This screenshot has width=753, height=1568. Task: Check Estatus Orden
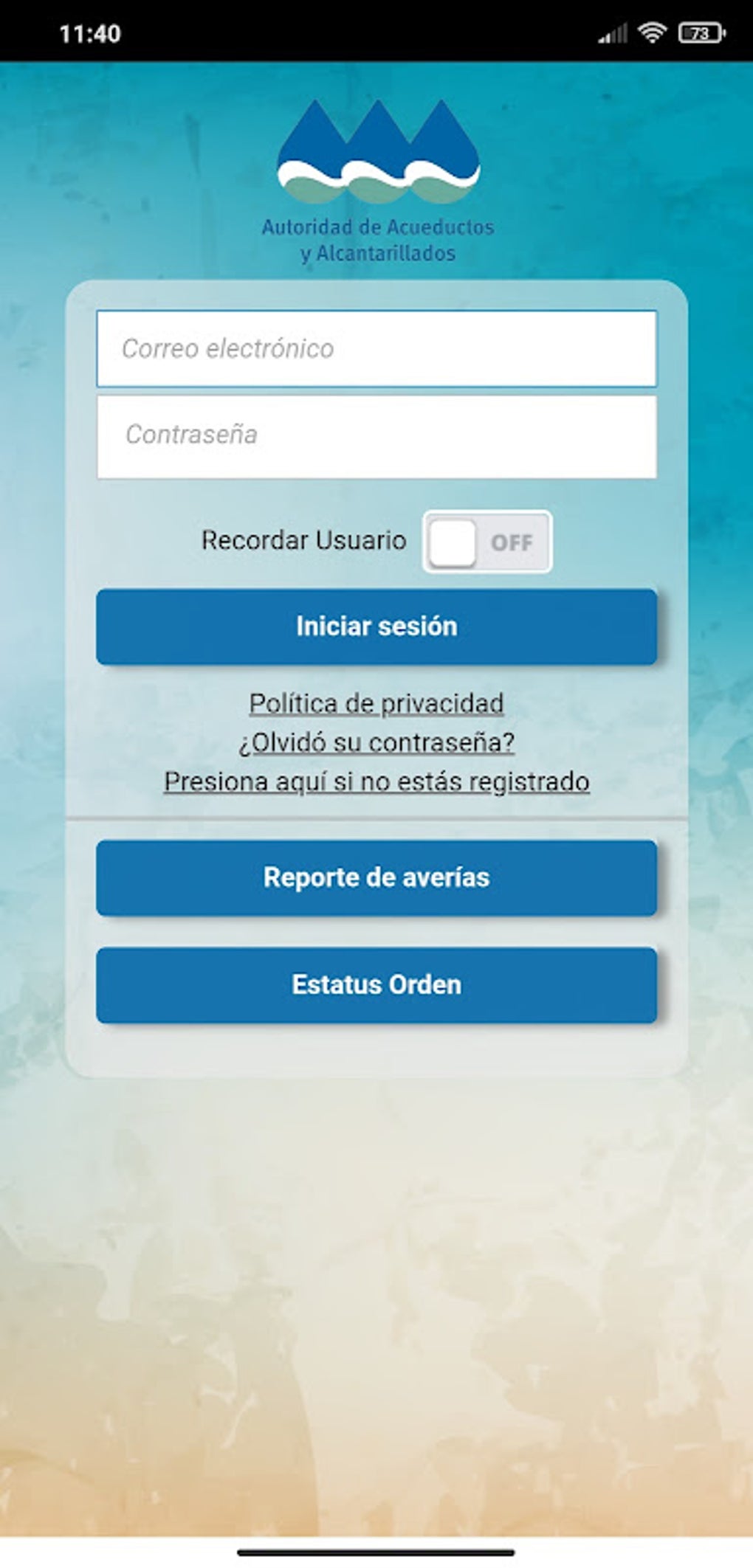click(x=376, y=984)
